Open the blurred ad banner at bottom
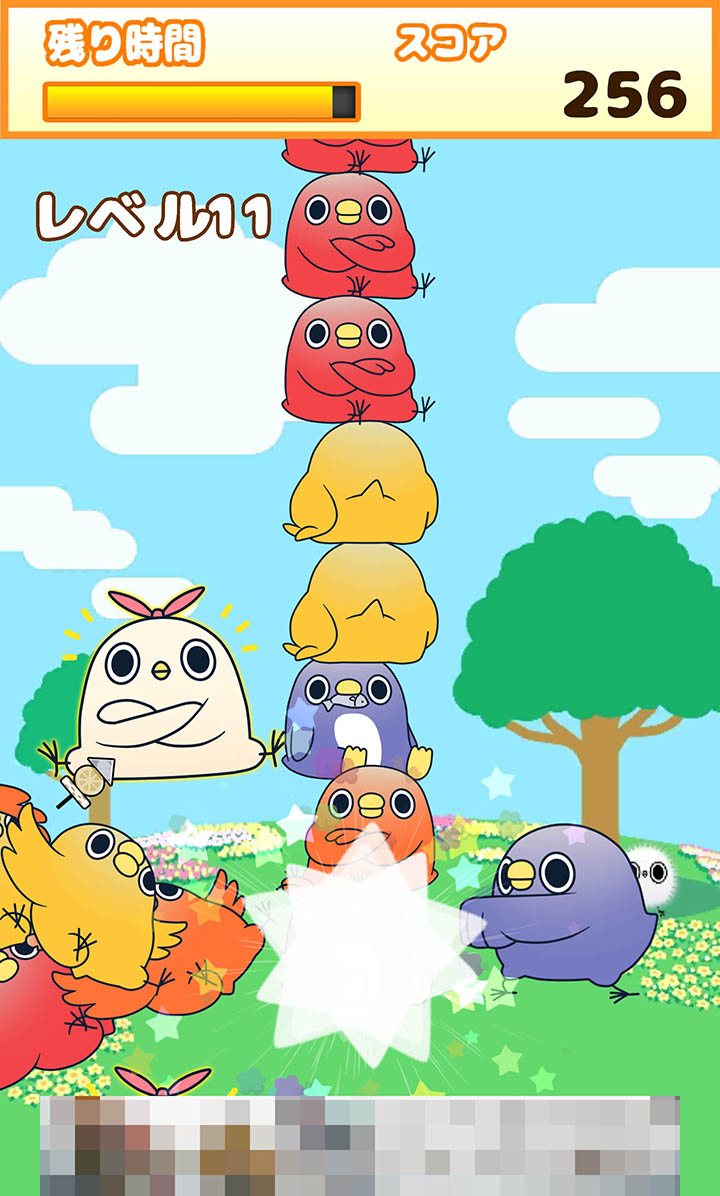Image resolution: width=720 pixels, height=1196 pixels. click(x=360, y=1145)
